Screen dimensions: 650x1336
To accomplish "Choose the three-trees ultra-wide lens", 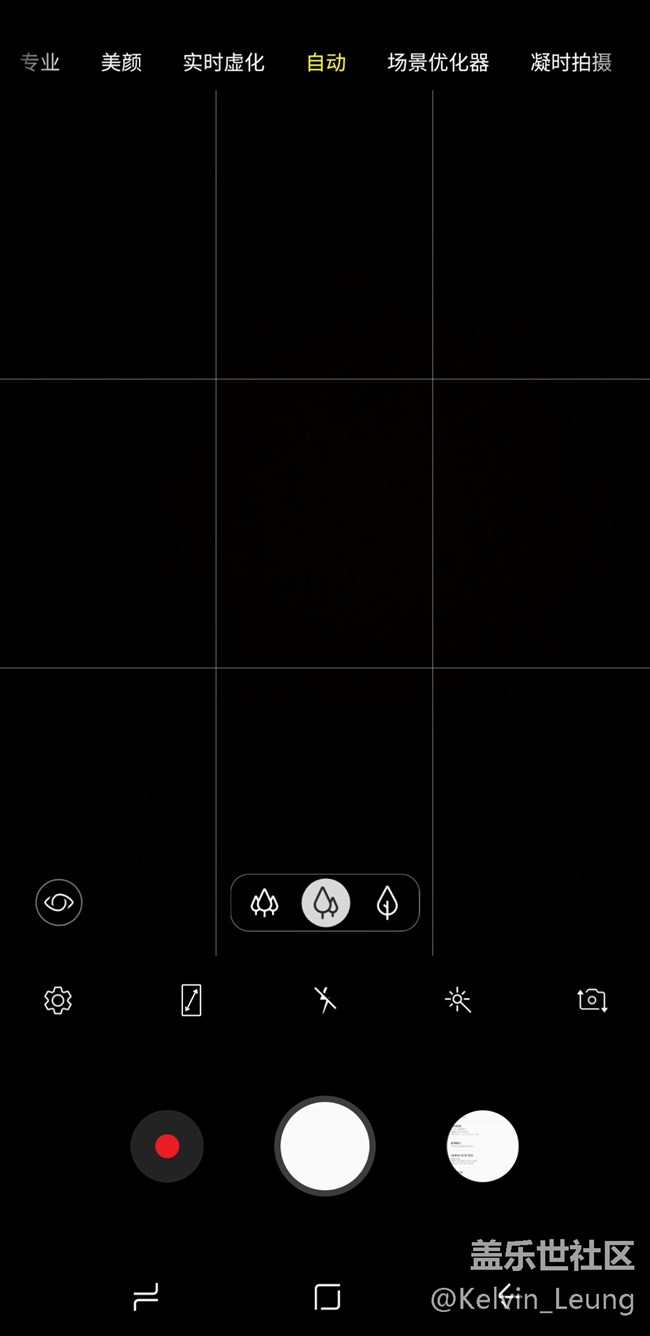I will pyautogui.click(x=264, y=903).
